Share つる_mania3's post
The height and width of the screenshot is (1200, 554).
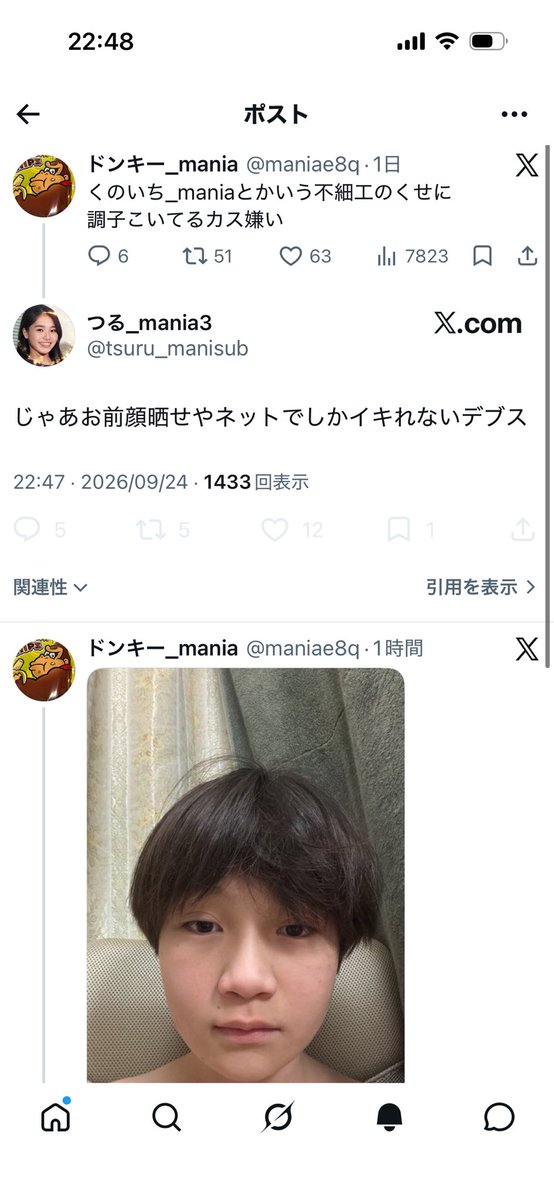point(522,529)
